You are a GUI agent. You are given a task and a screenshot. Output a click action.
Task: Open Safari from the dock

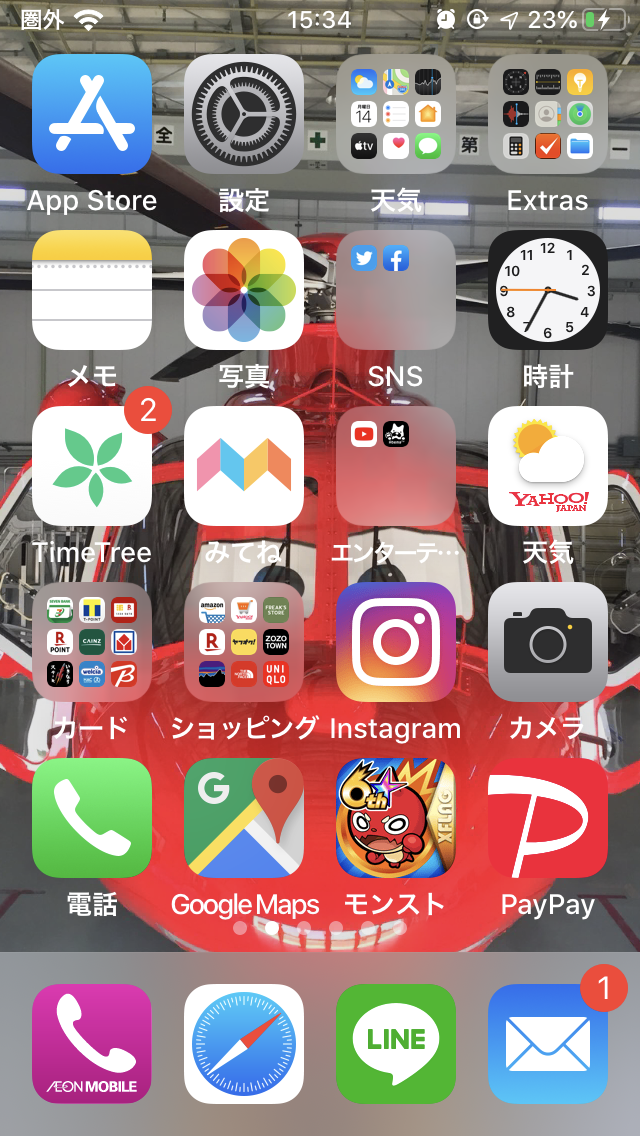244,1044
